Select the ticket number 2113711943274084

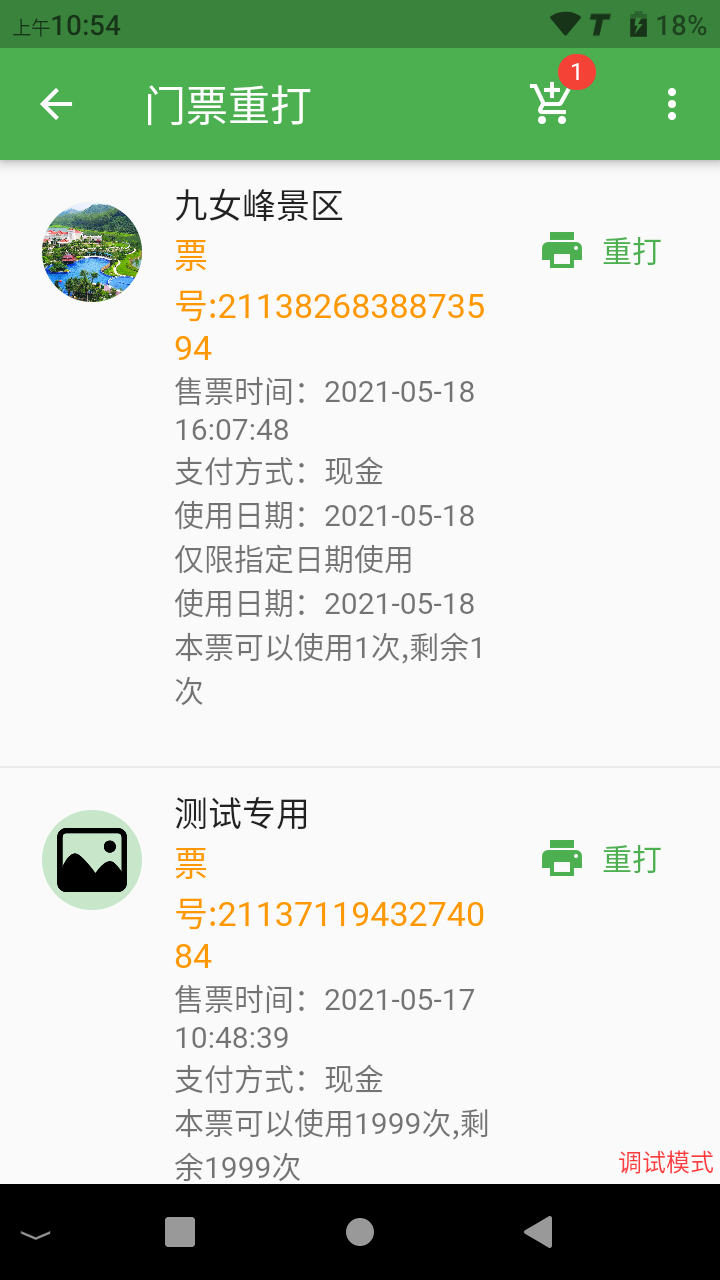coord(330,913)
